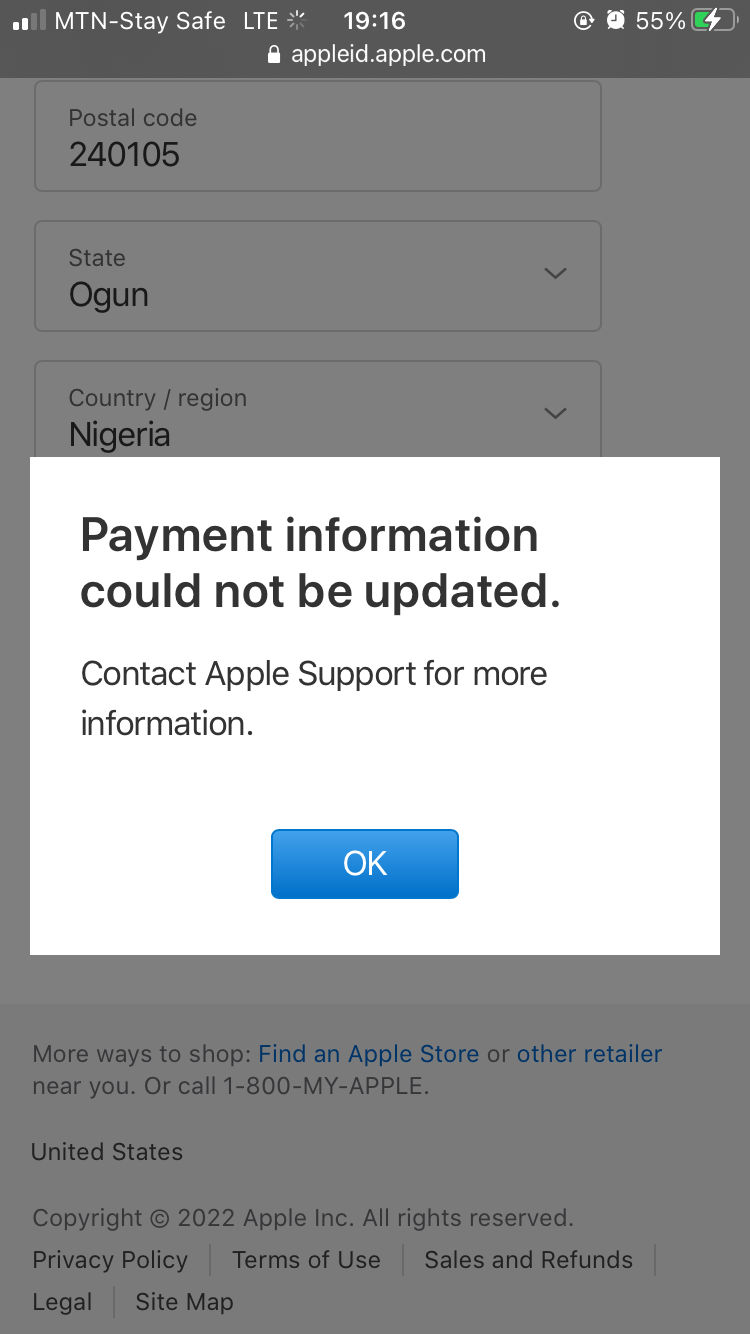Tap the battery charging icon

(712, 18)
